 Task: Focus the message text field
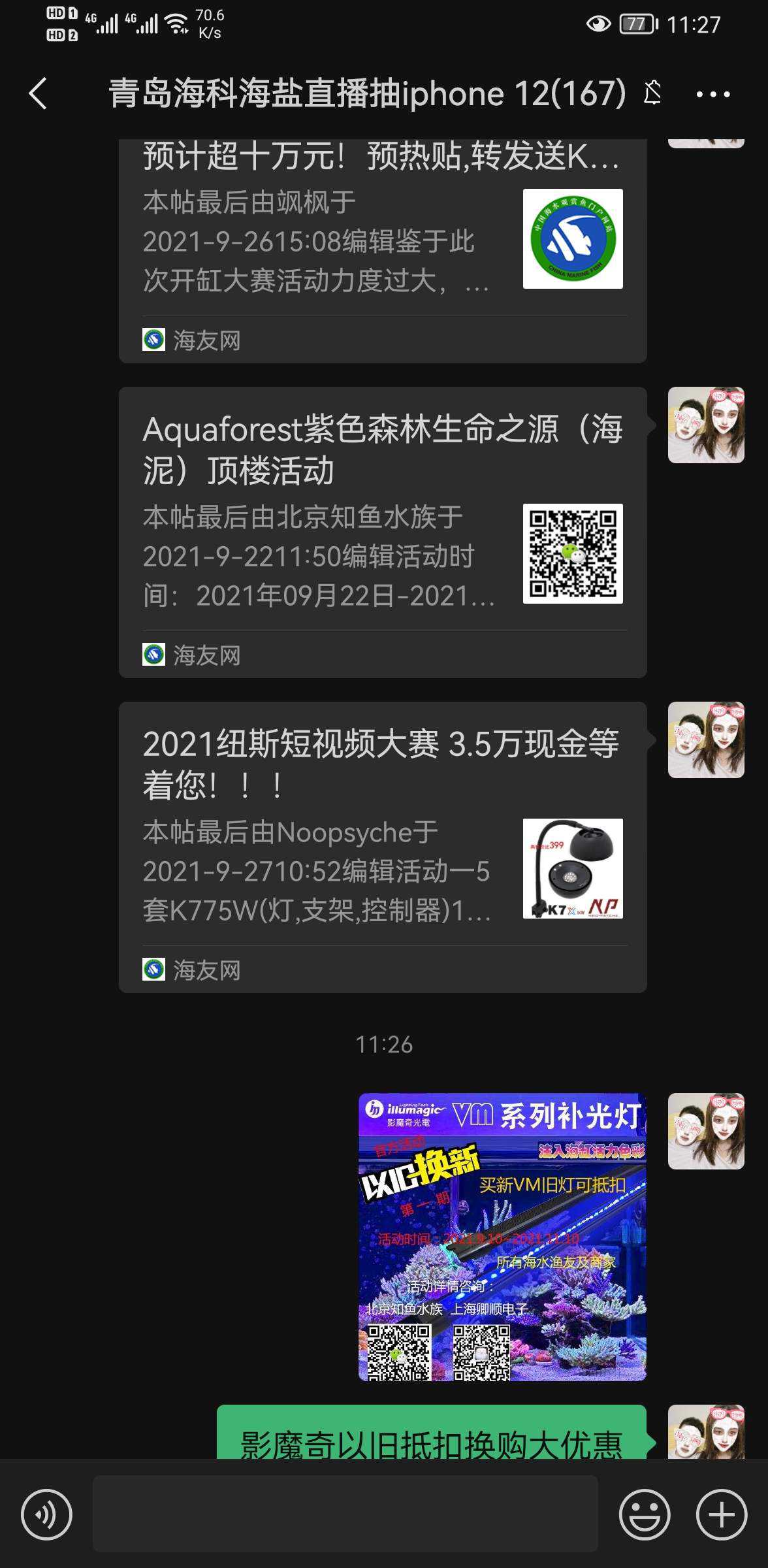(345, 1514)
